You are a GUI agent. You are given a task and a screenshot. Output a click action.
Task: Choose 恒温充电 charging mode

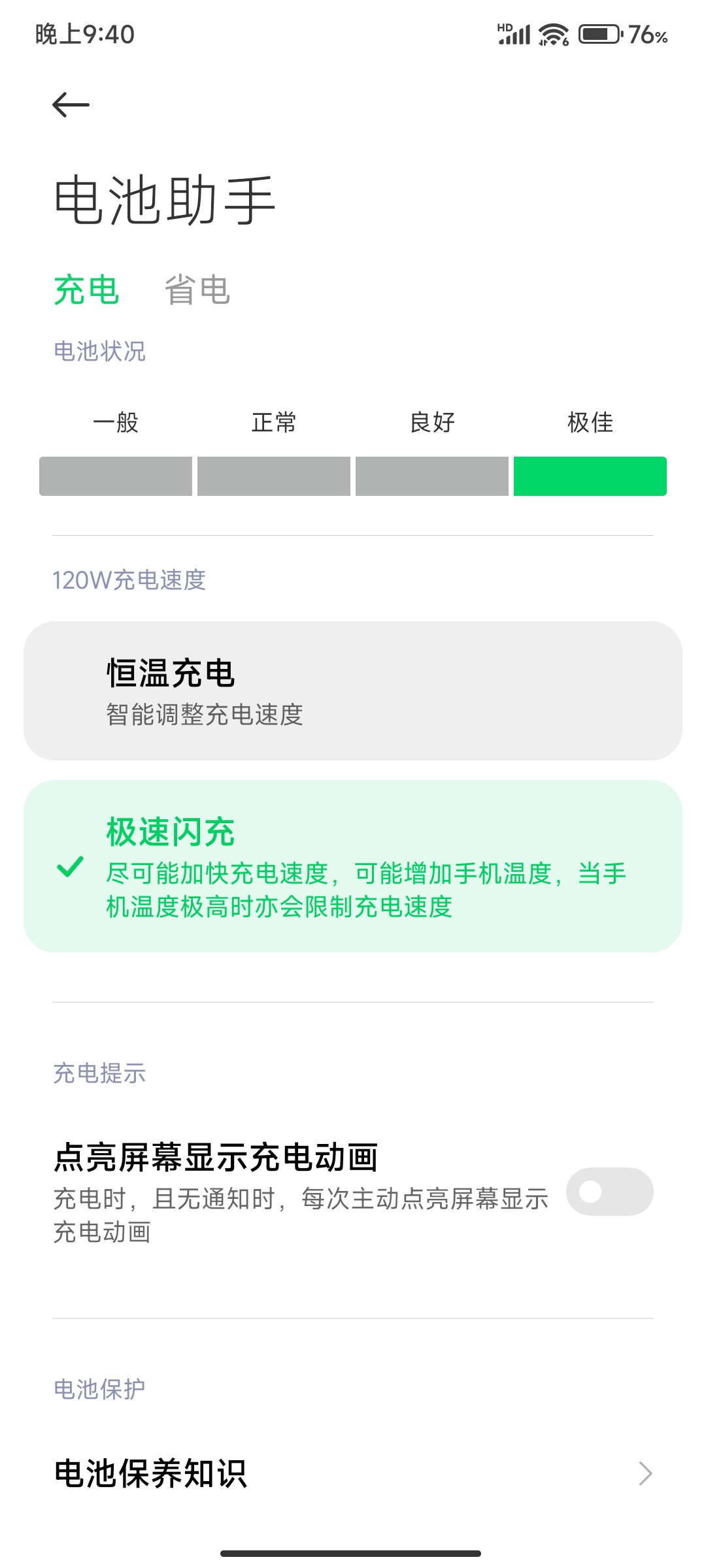pyautogui.click(x=353, y=691)
